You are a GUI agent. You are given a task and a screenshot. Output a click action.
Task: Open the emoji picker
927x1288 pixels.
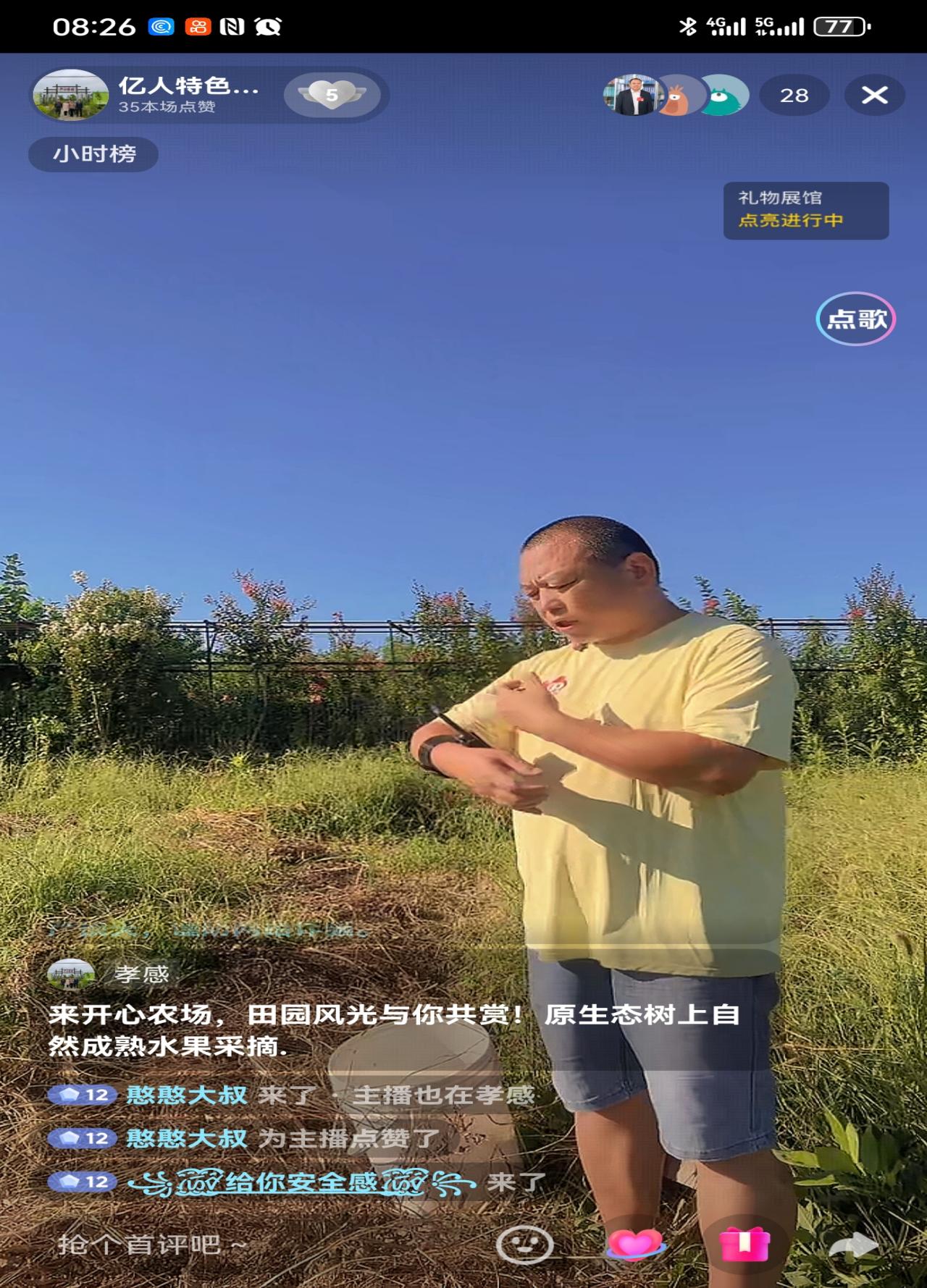pos(524,1245)
